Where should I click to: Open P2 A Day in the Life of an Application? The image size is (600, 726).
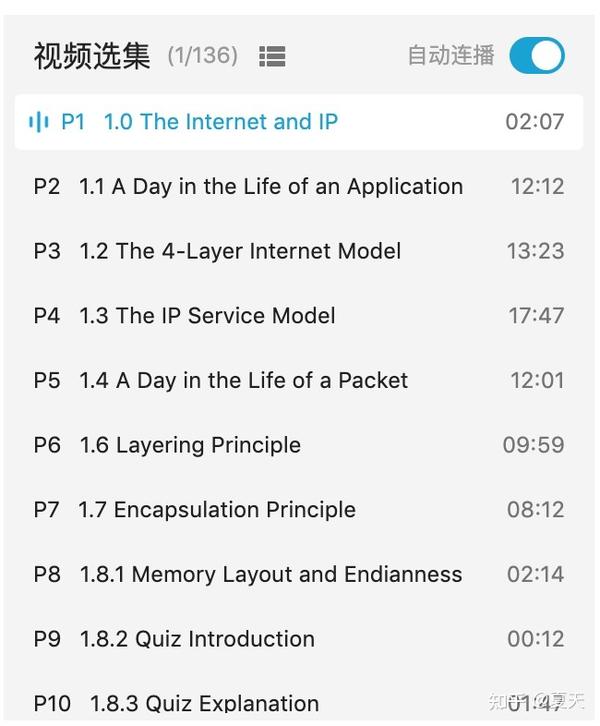coord(270,187)
